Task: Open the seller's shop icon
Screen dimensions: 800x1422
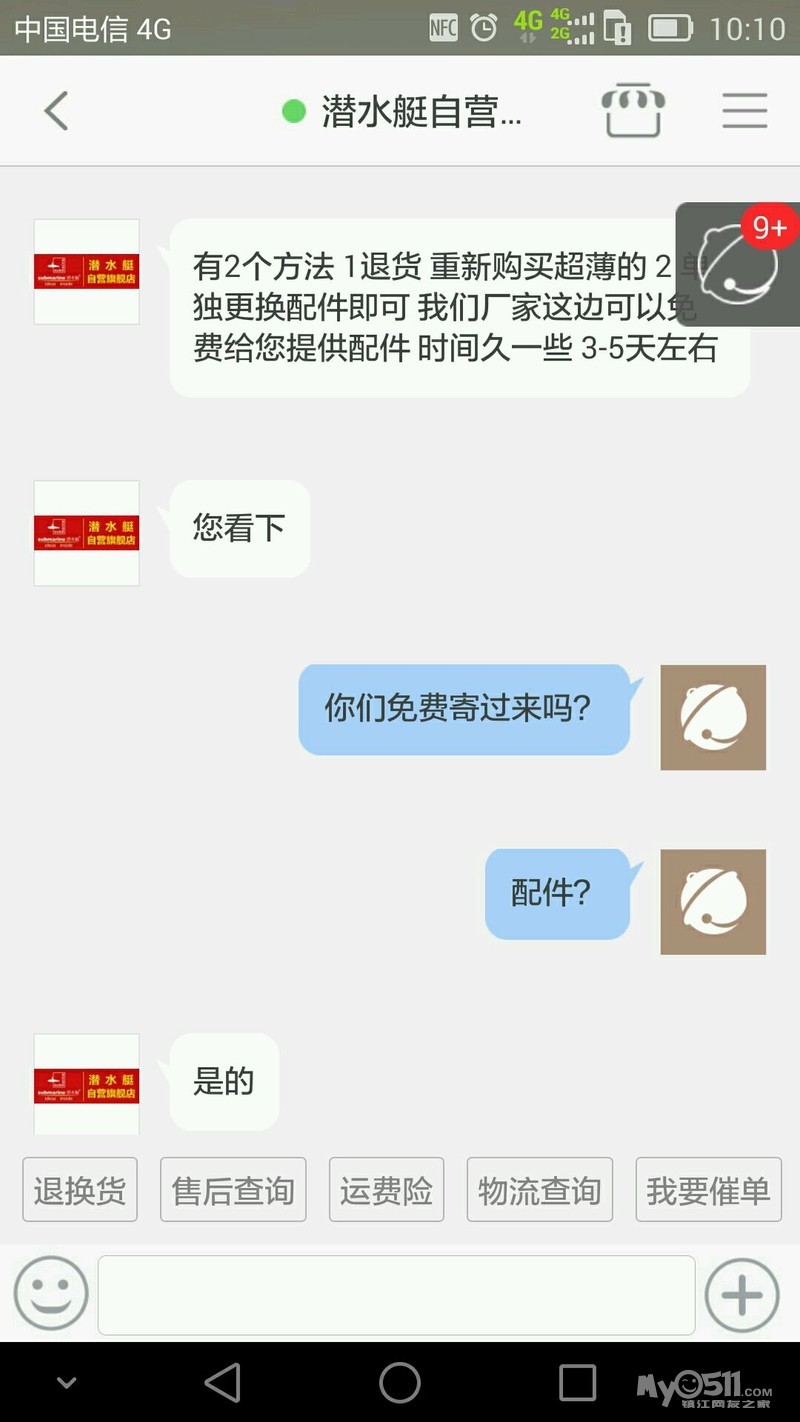Action: pos(634,111)
